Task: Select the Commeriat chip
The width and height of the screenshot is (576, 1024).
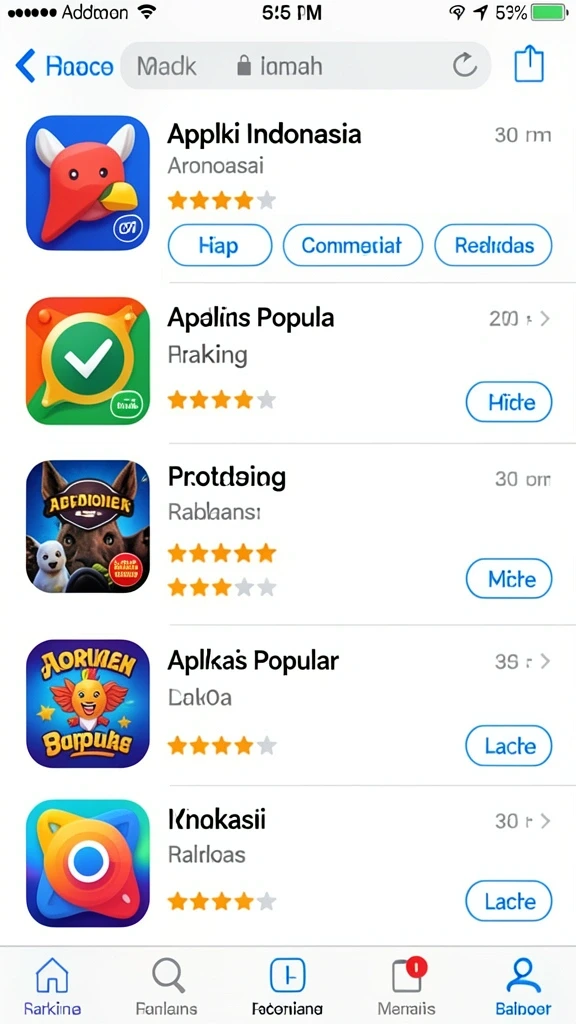Action: 353,246
